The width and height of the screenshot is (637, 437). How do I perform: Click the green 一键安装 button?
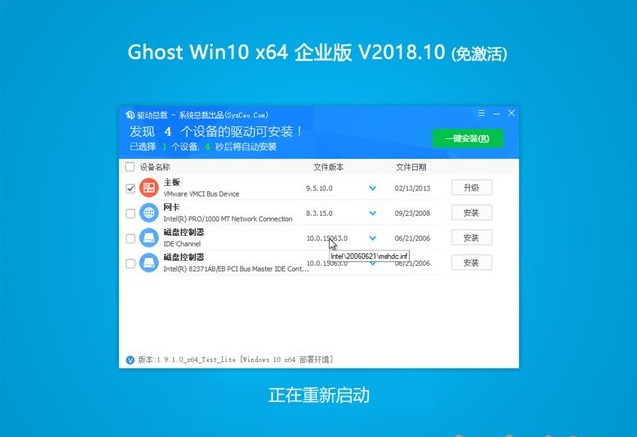(x=467, y=139)
